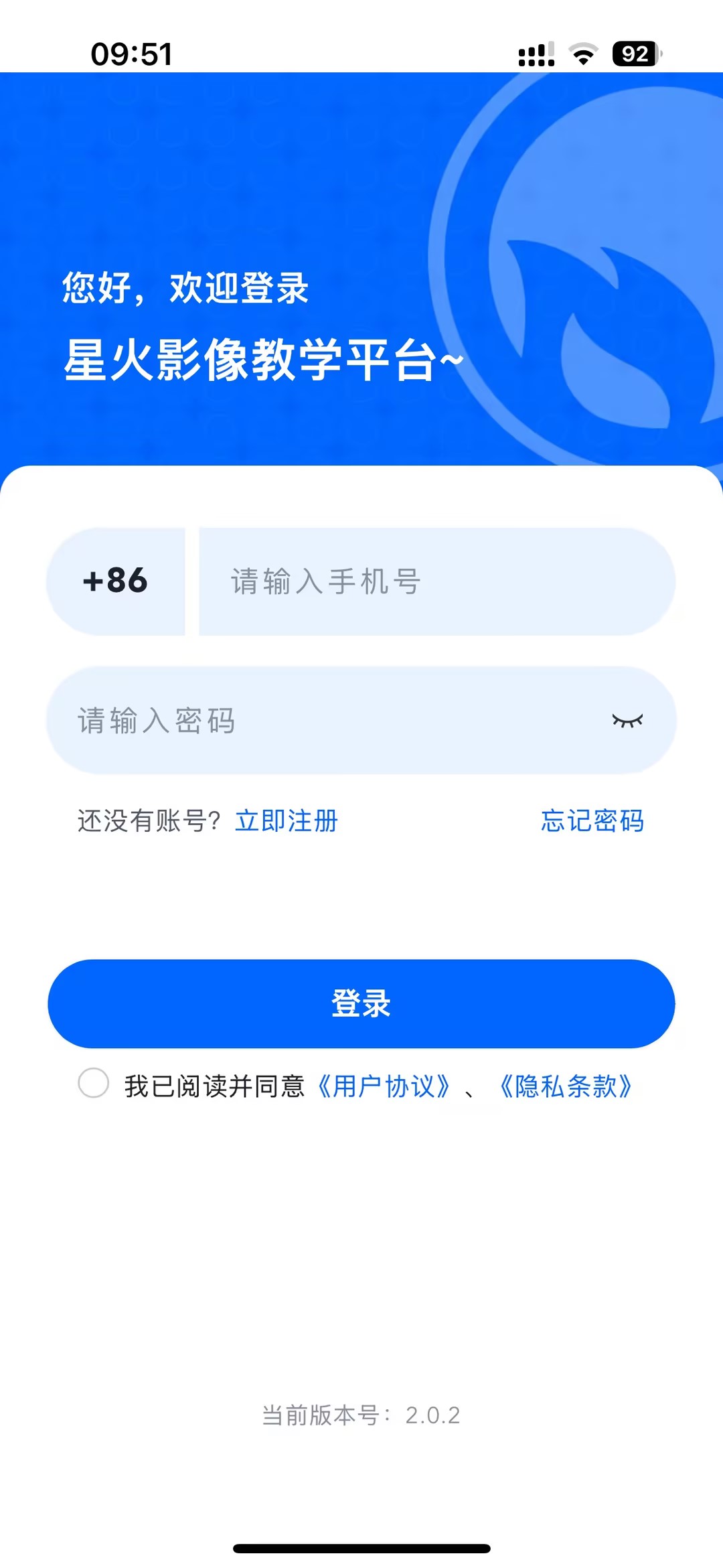The width and height of the screenshot is (723, 1568).
Task: Open the 忘记密码 forgot password link
Action: 592,821
